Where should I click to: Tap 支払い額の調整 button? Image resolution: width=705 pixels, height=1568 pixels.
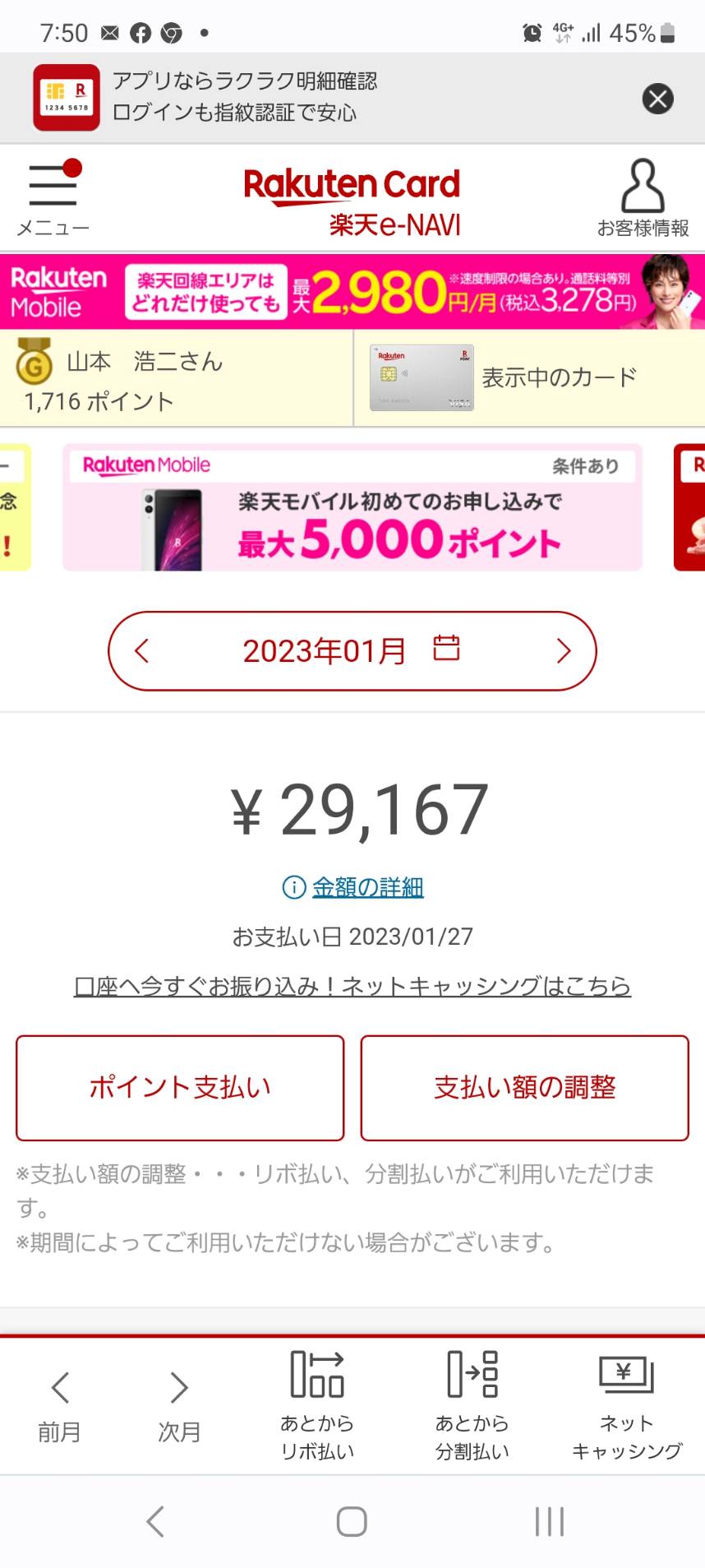pyautogui.click(x=524, y=1088)
